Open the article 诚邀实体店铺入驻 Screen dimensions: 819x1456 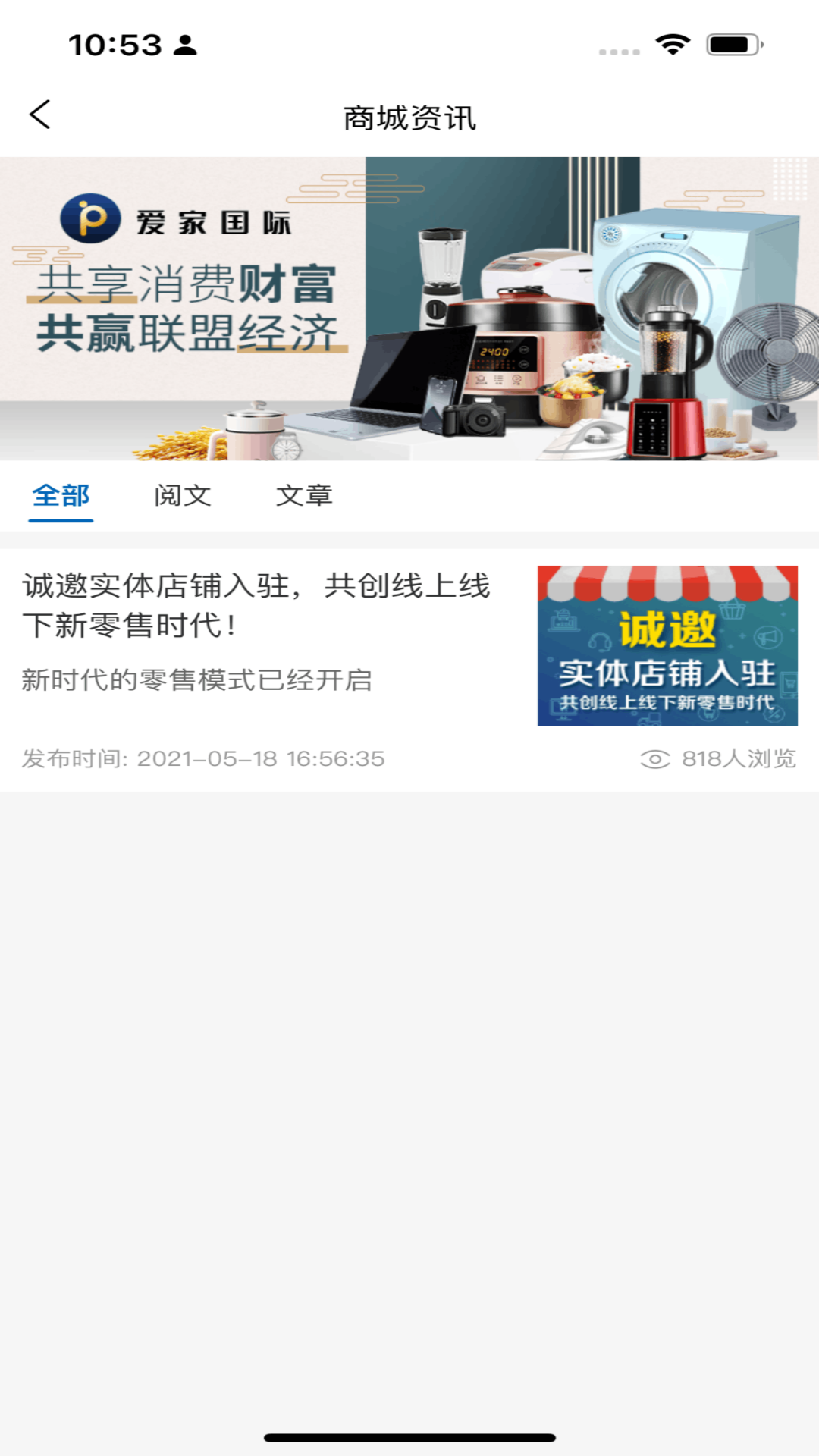click(258, 603)
